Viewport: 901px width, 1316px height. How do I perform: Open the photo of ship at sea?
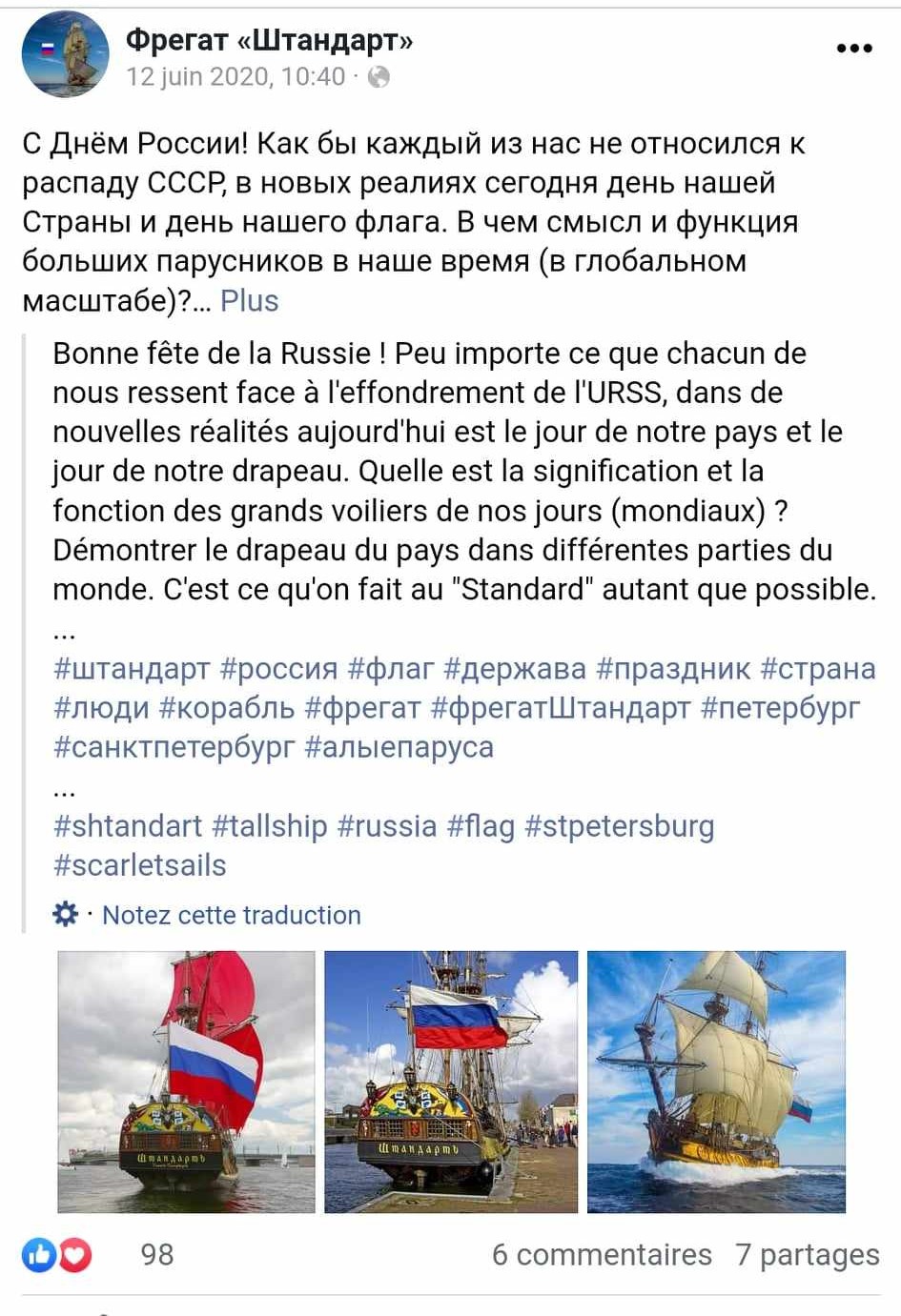coord(716,1082)
